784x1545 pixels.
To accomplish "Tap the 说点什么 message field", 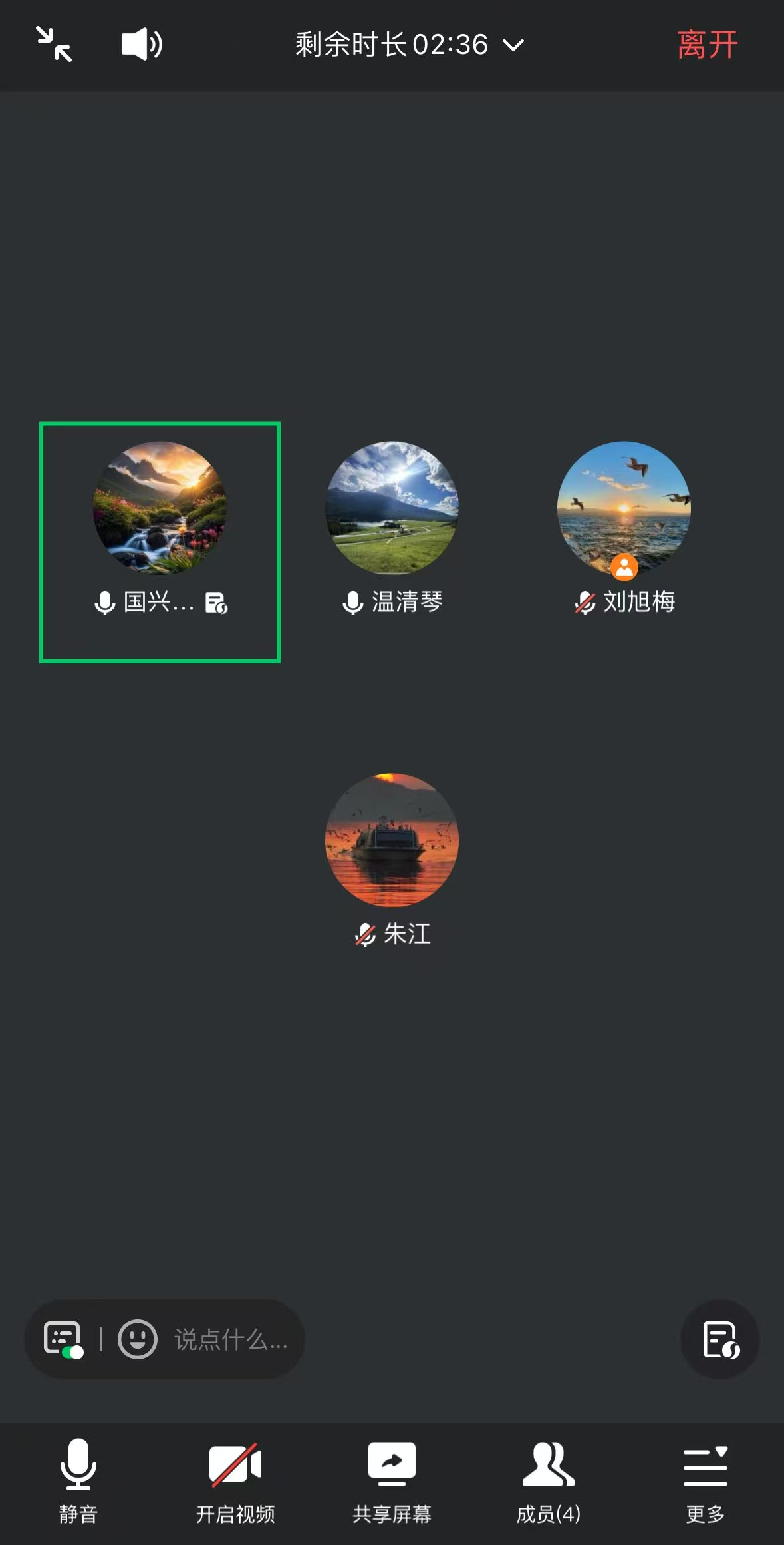I will pos(230,1339).
